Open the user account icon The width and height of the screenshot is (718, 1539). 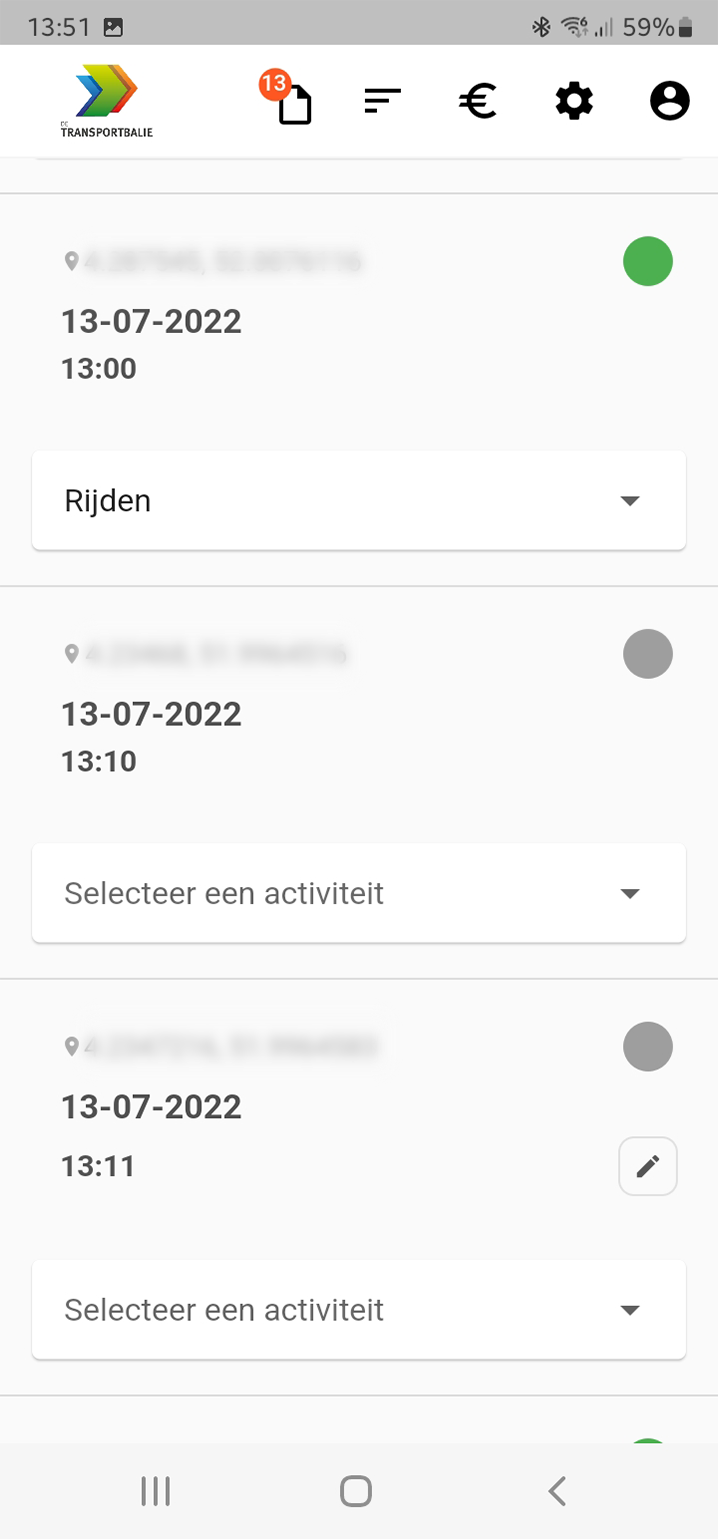pyautogui.click(x=670, y=101)
